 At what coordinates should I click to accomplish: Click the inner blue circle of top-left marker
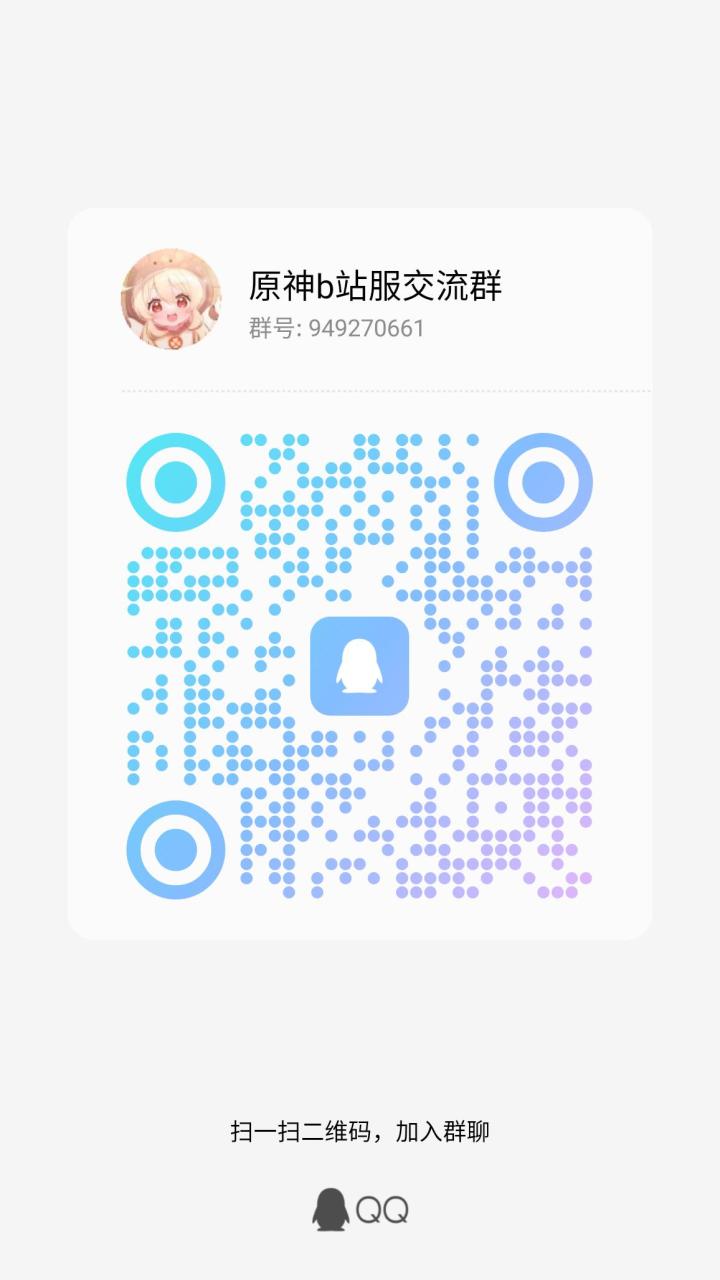pyautogui.click(x=176, y=481)
